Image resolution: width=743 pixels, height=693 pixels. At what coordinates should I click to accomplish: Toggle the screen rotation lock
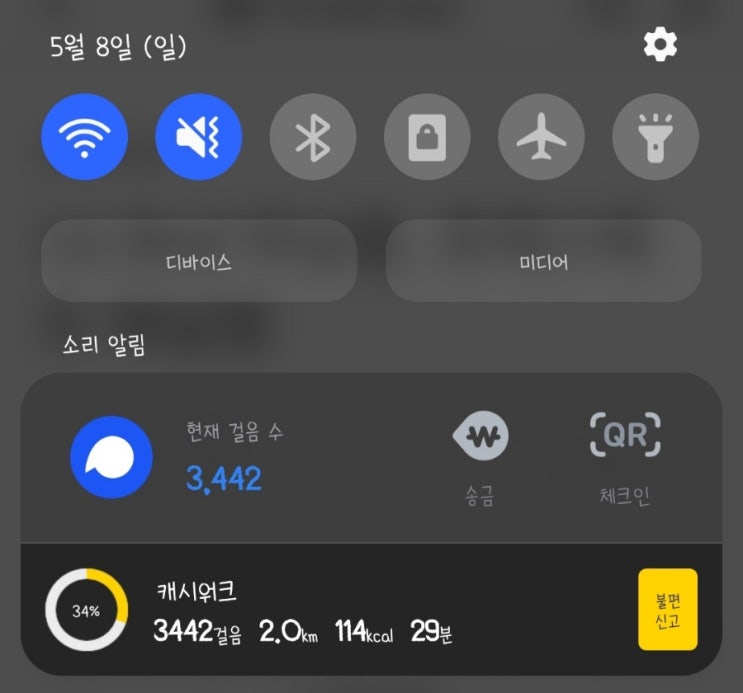click(427, 137)
